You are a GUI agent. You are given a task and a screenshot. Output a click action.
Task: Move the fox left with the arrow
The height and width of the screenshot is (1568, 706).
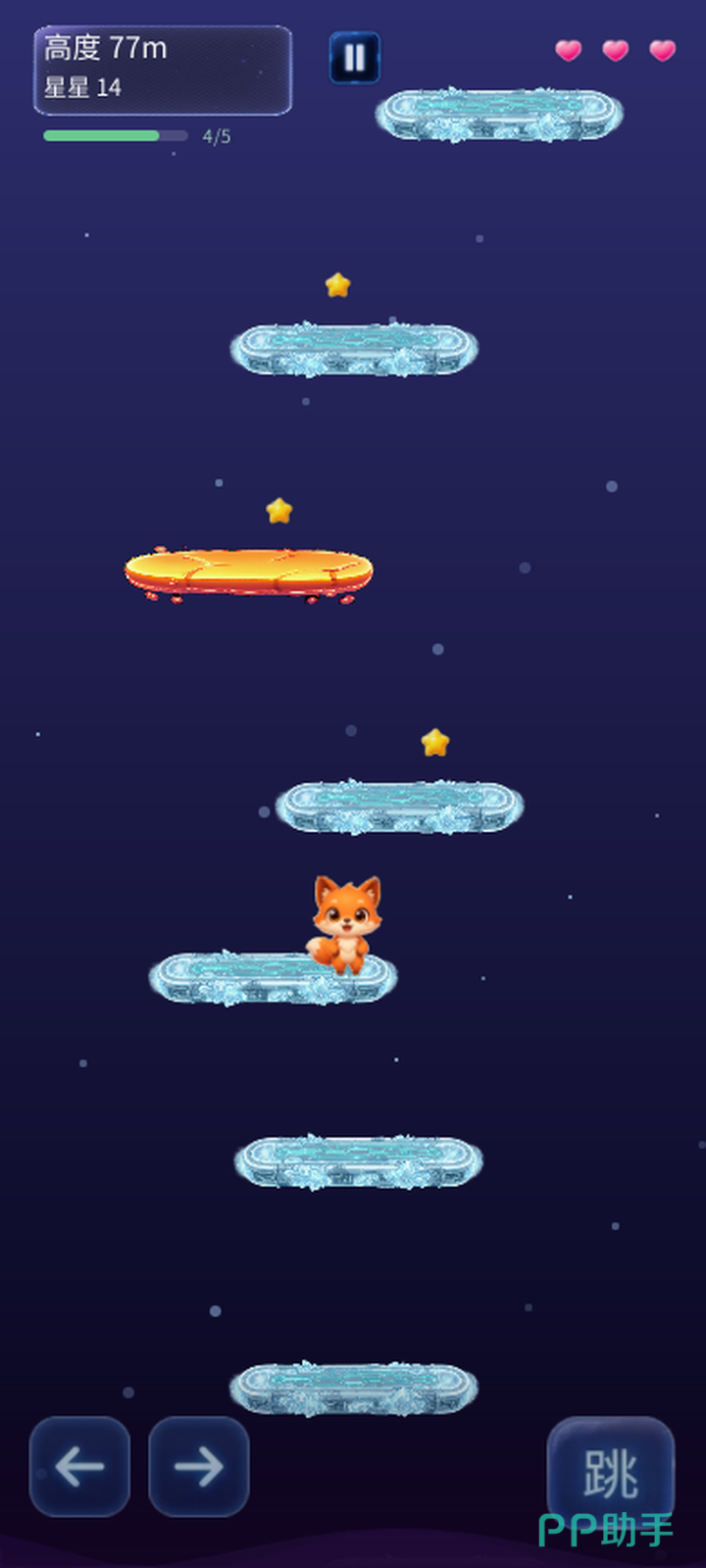[x=79, y=1466]
